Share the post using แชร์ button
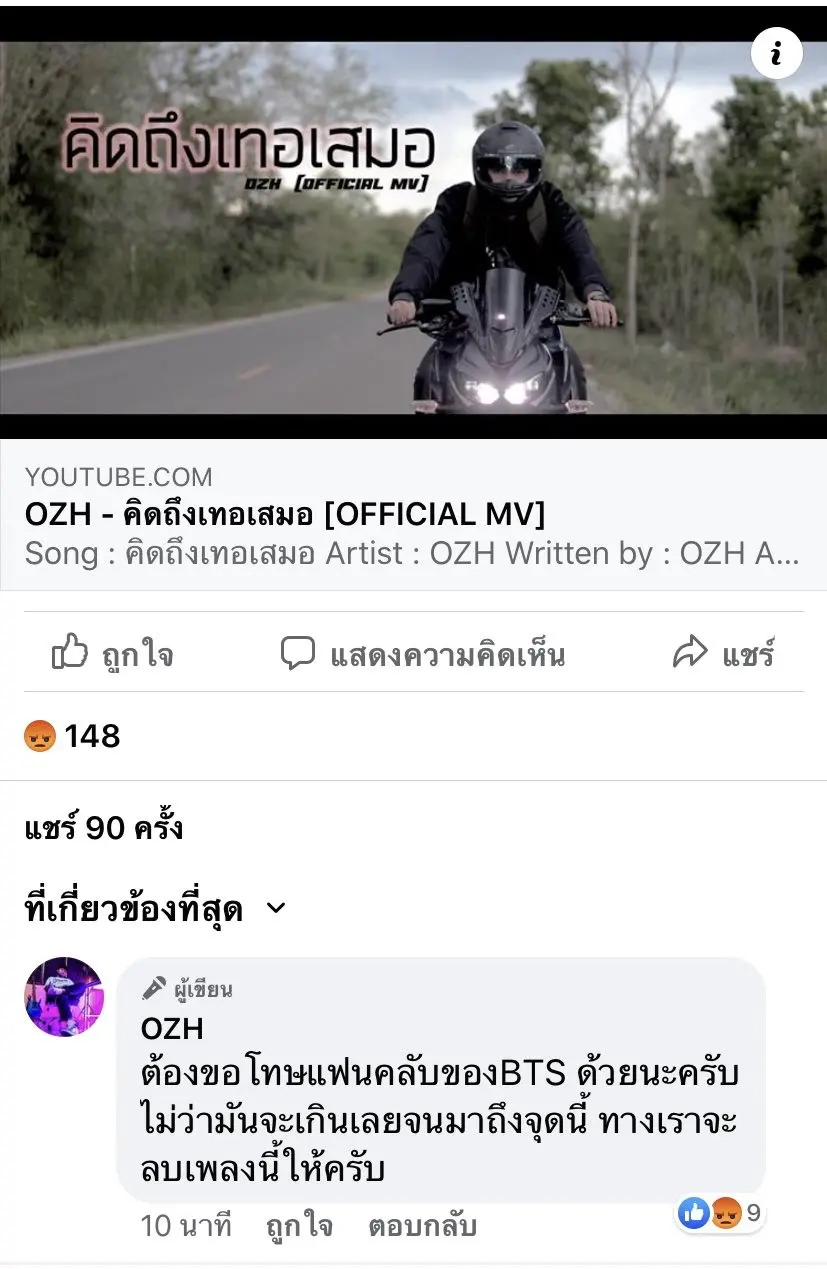 point(724,655)
